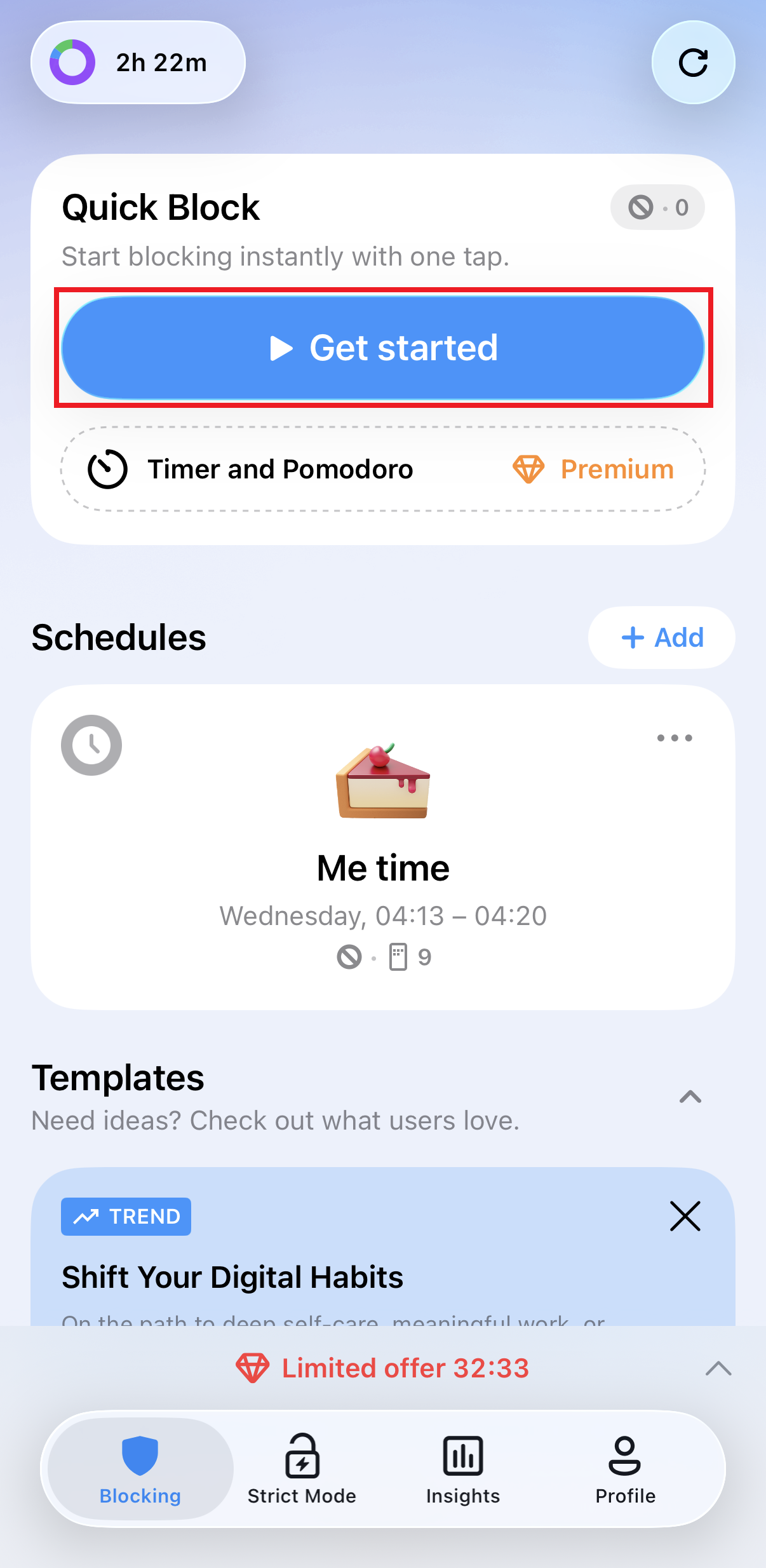The image size is (766, 1568).
Task: Open the Quick Block blocklist counter
Action: coord(657,207)
